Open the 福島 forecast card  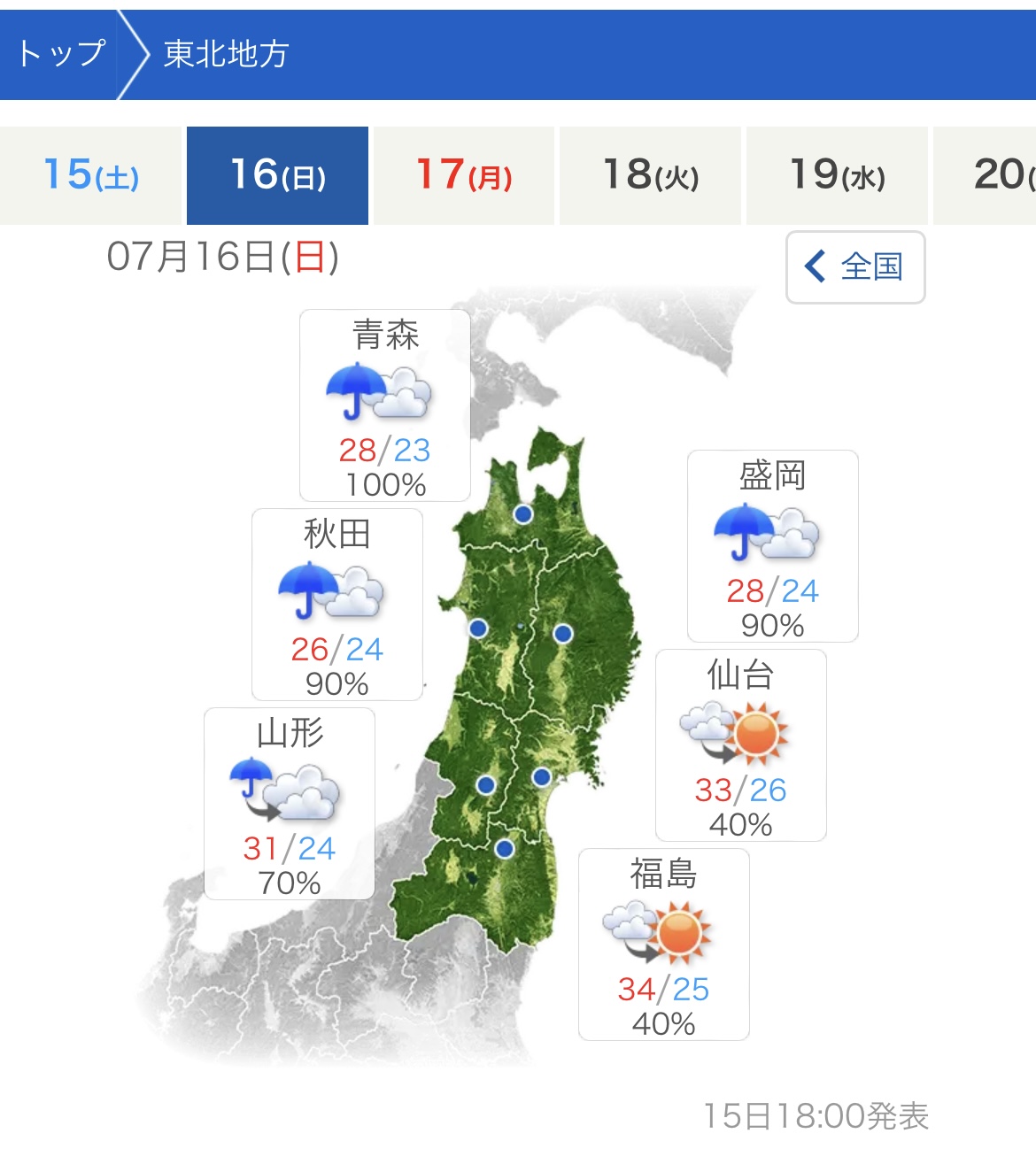pos(664,945)
